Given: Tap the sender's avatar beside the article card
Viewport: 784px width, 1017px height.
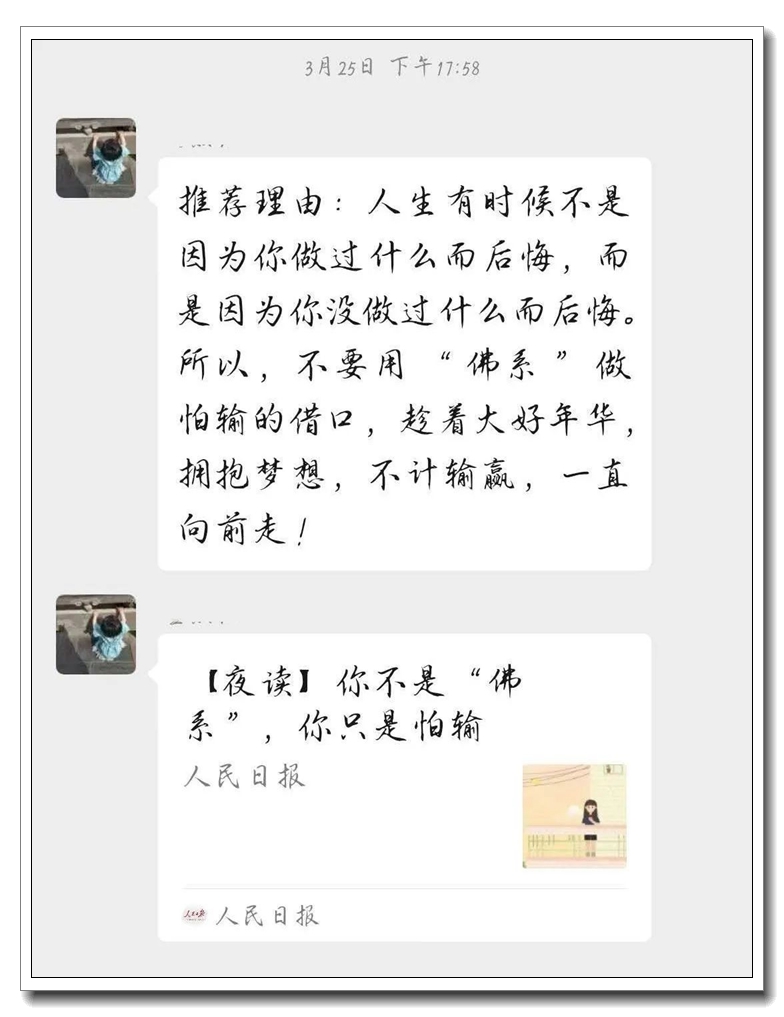Looking at the screenshot, I should [x=96, y=634].
